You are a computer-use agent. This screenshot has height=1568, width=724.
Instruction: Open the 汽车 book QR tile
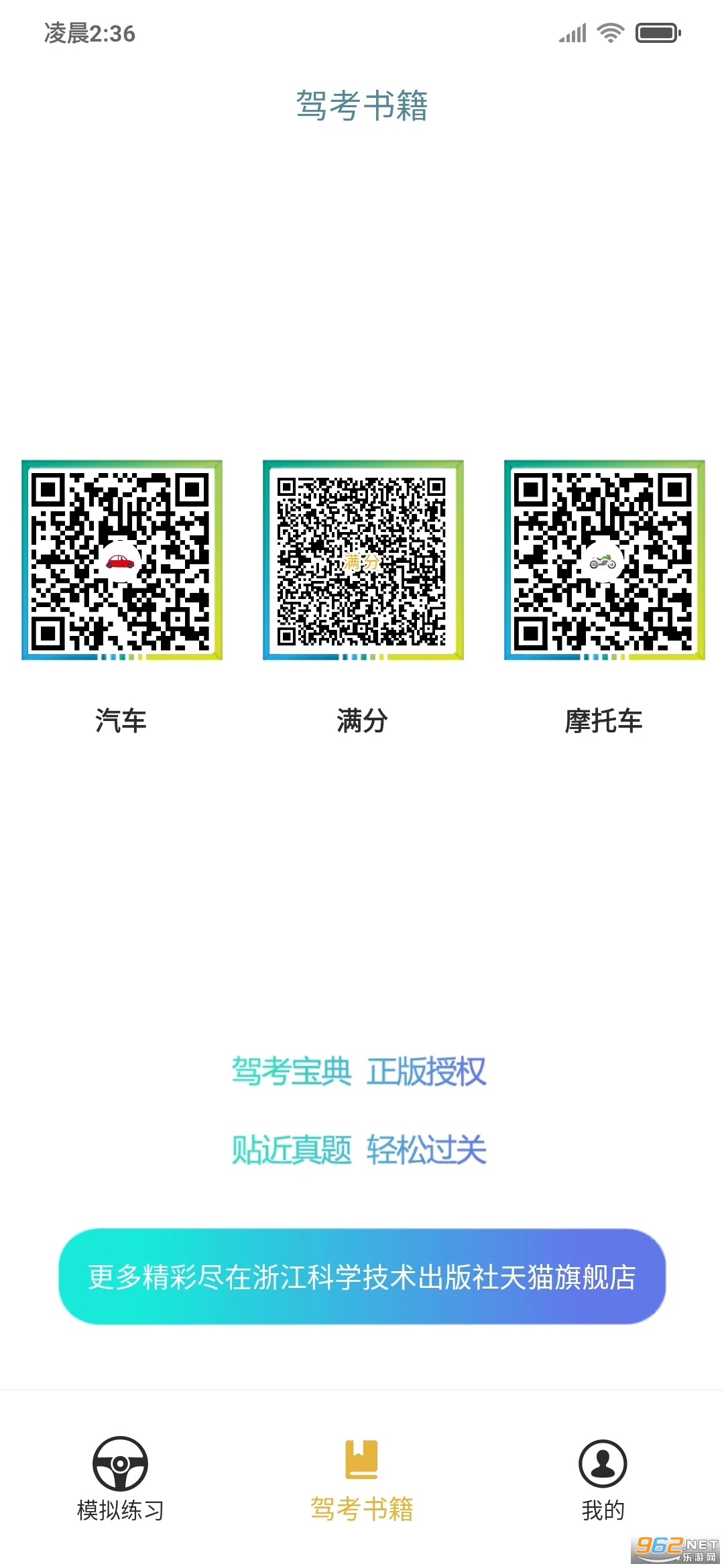coord(121,560)
